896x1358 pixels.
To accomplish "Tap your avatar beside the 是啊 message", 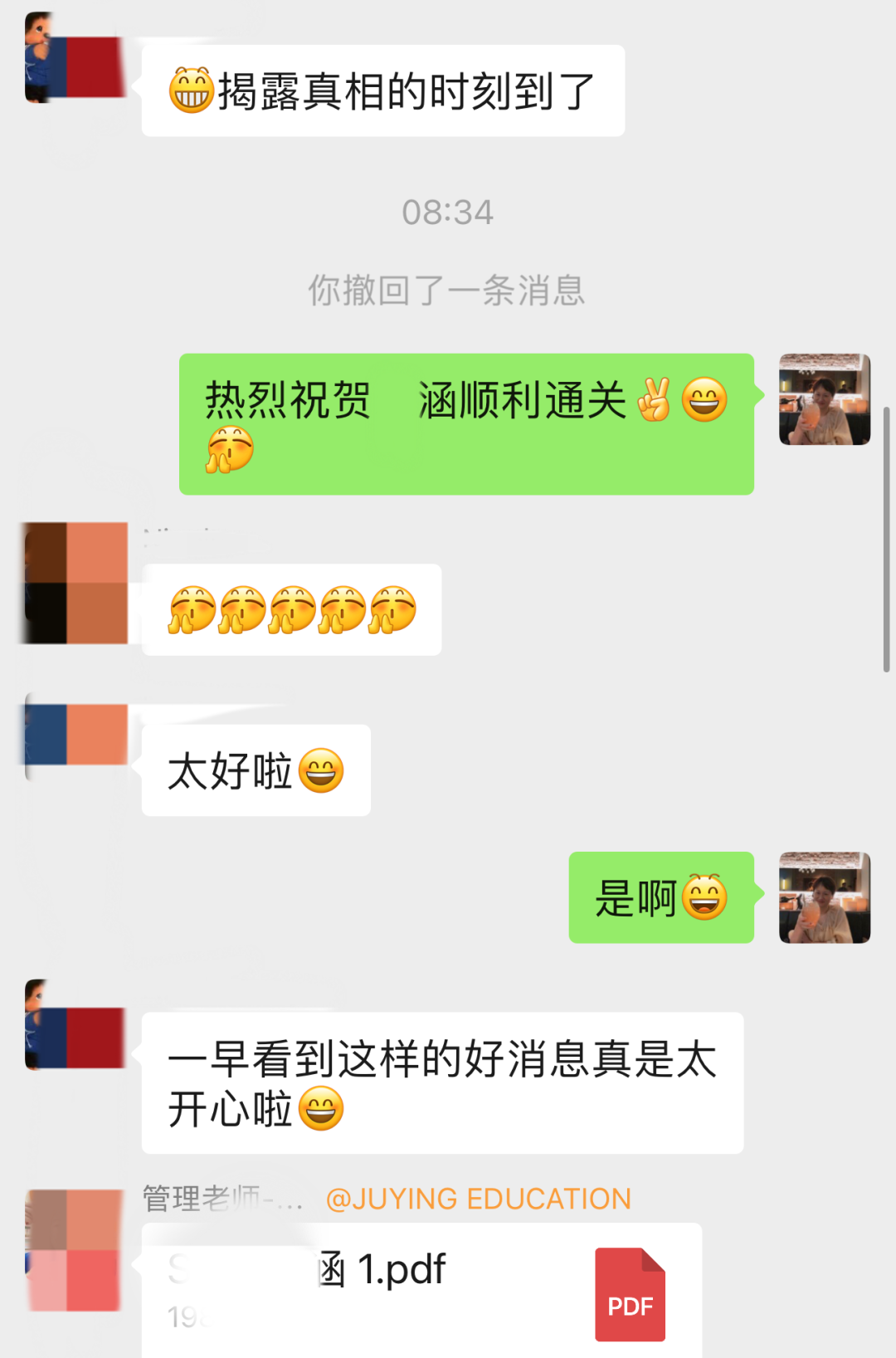I will [824, 897].
